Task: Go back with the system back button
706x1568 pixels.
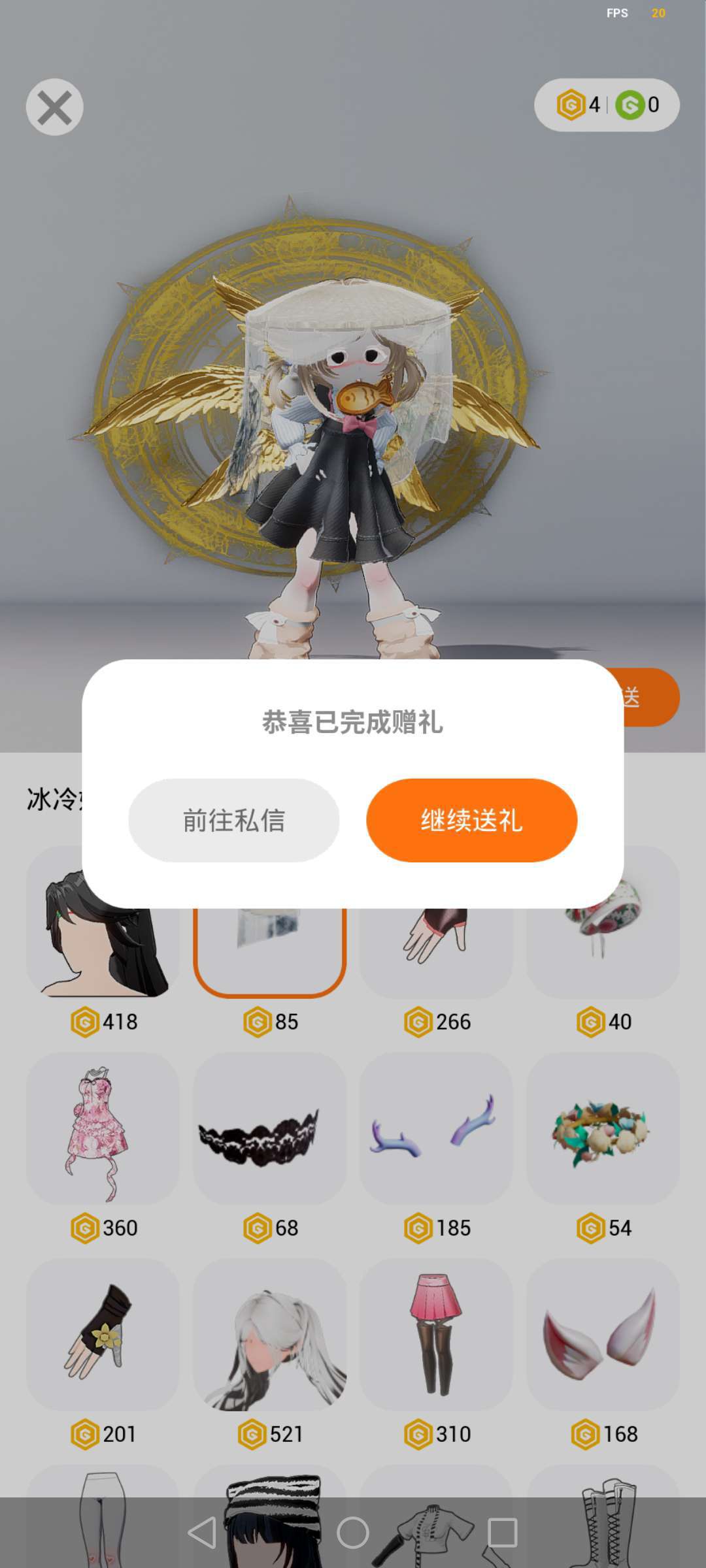Action: (x=202, y=1532)
